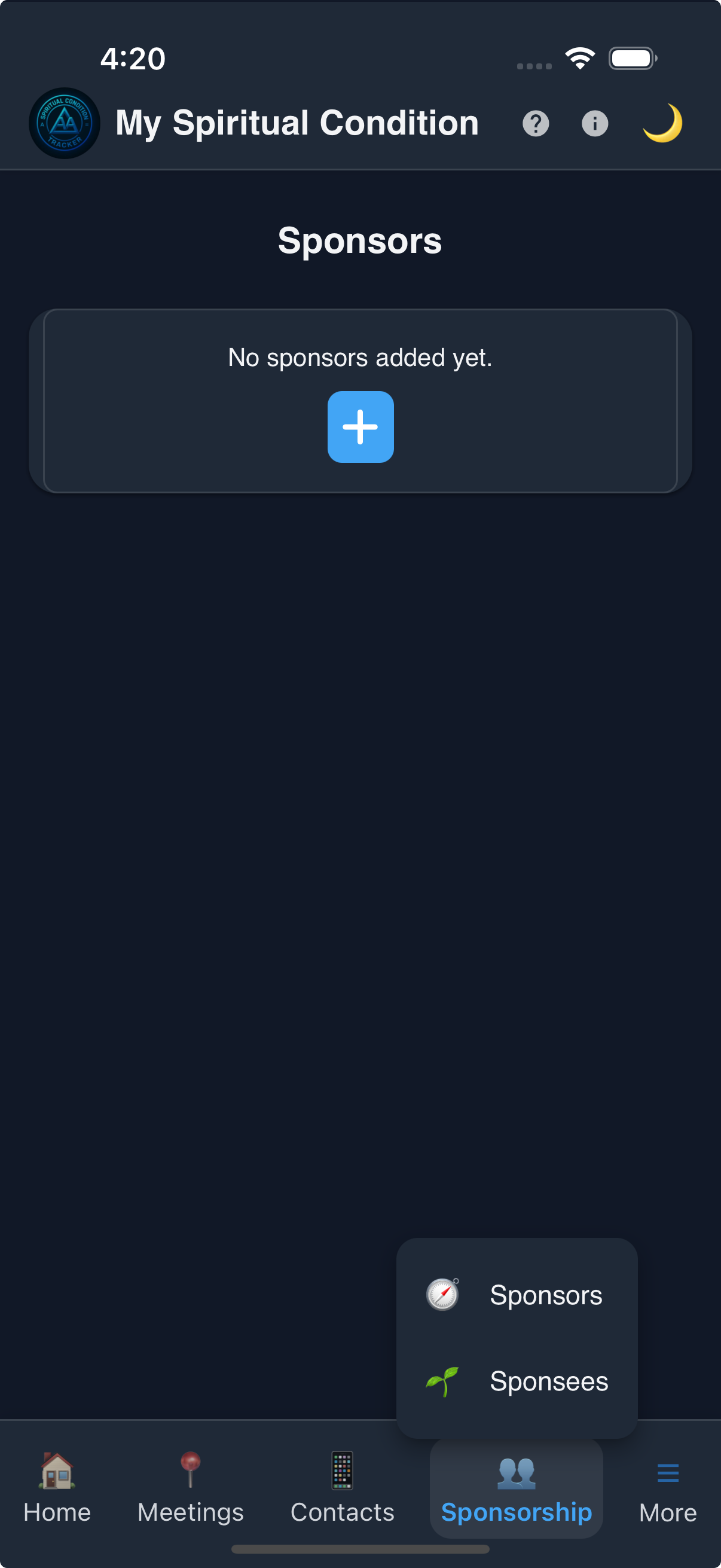Go to the Home tab
The height and width of the screenshot is (1568, 721).
tap(57, 1487)
